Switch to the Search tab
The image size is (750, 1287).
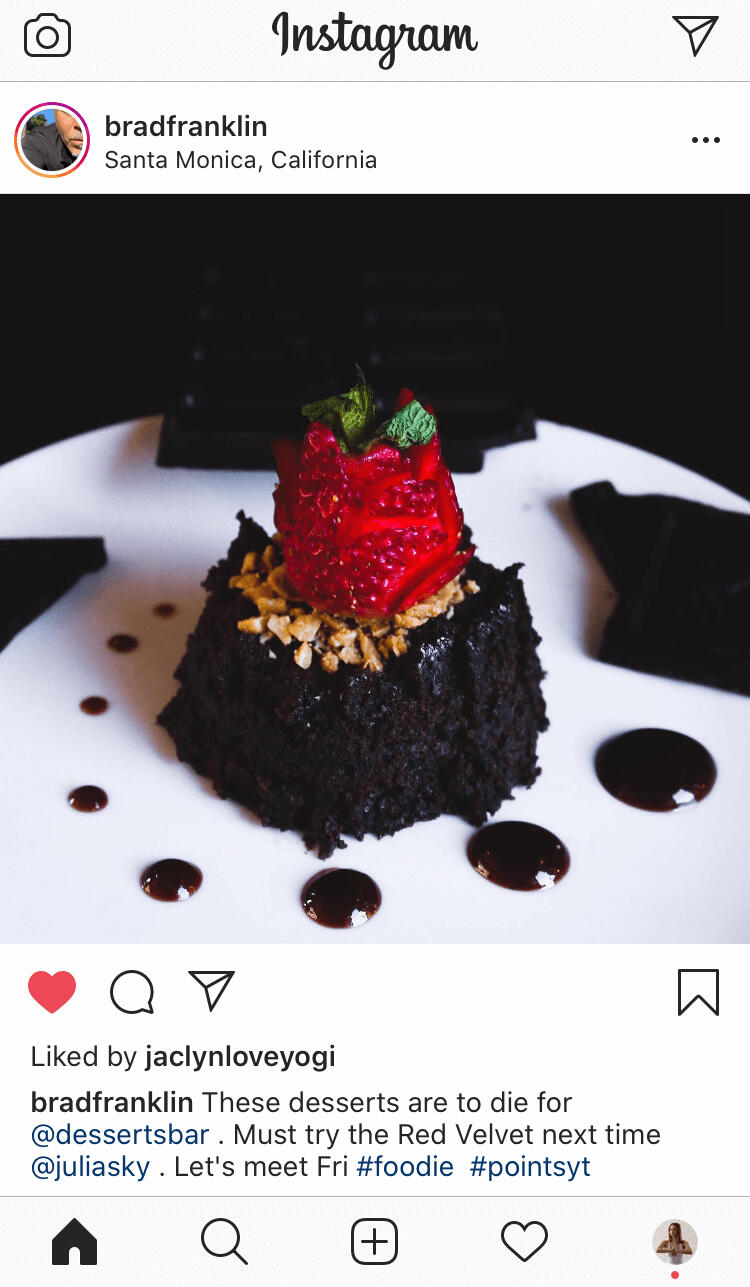pyautogui.click(x=224, y=1242)
